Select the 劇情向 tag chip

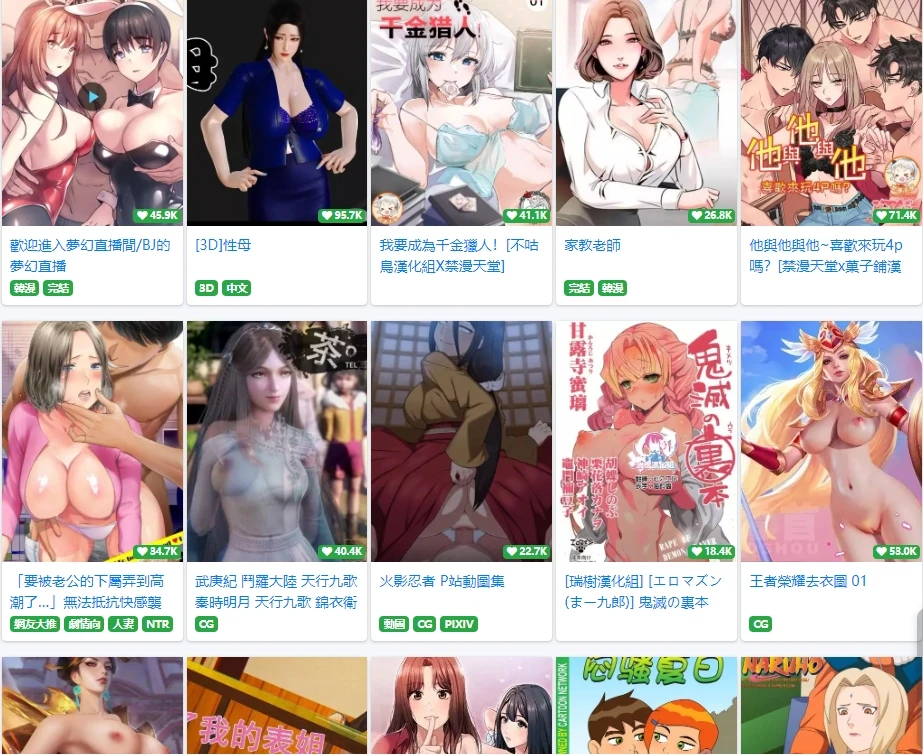pos(84,624)
